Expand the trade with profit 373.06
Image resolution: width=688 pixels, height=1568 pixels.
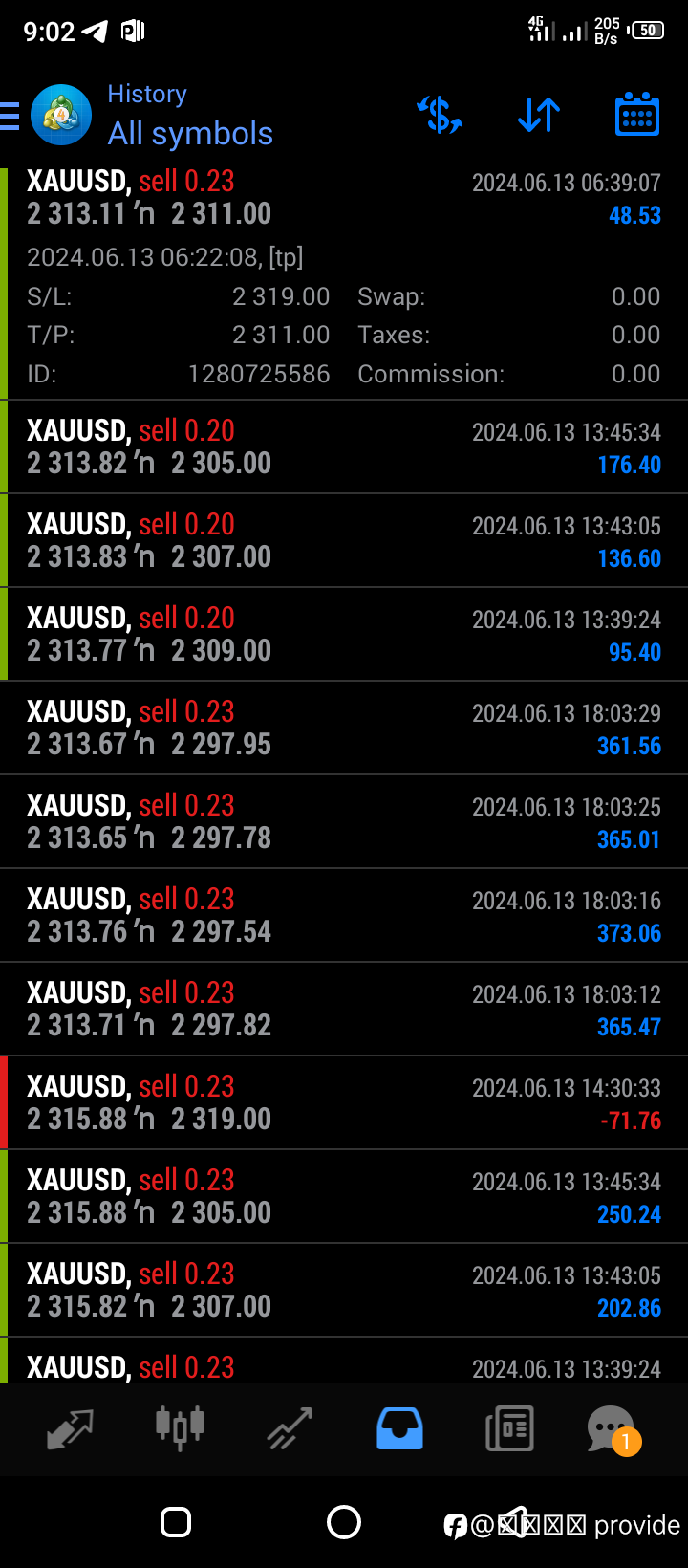(x=344, y=915)
